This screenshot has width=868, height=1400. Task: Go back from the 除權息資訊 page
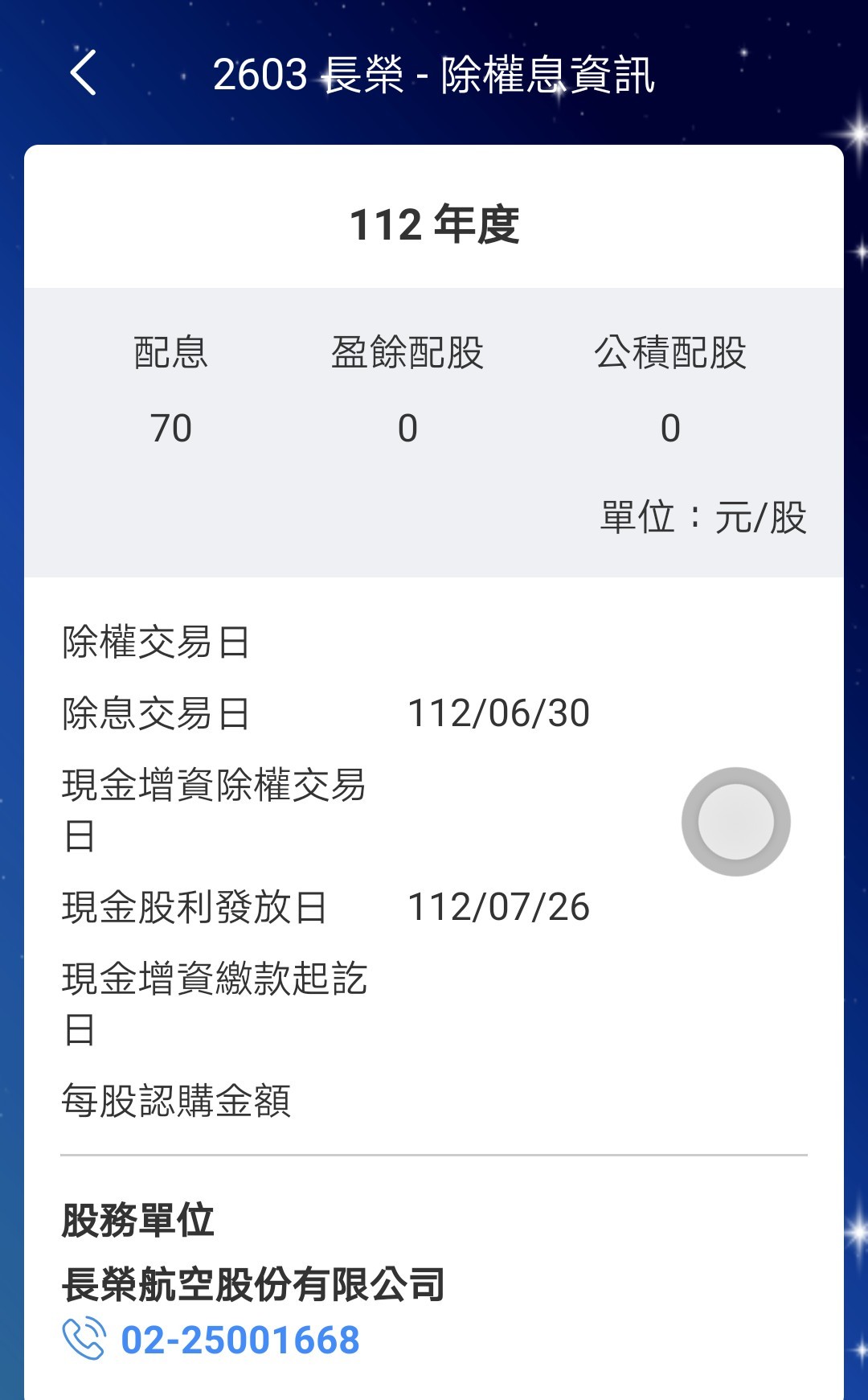click(84, 73)
